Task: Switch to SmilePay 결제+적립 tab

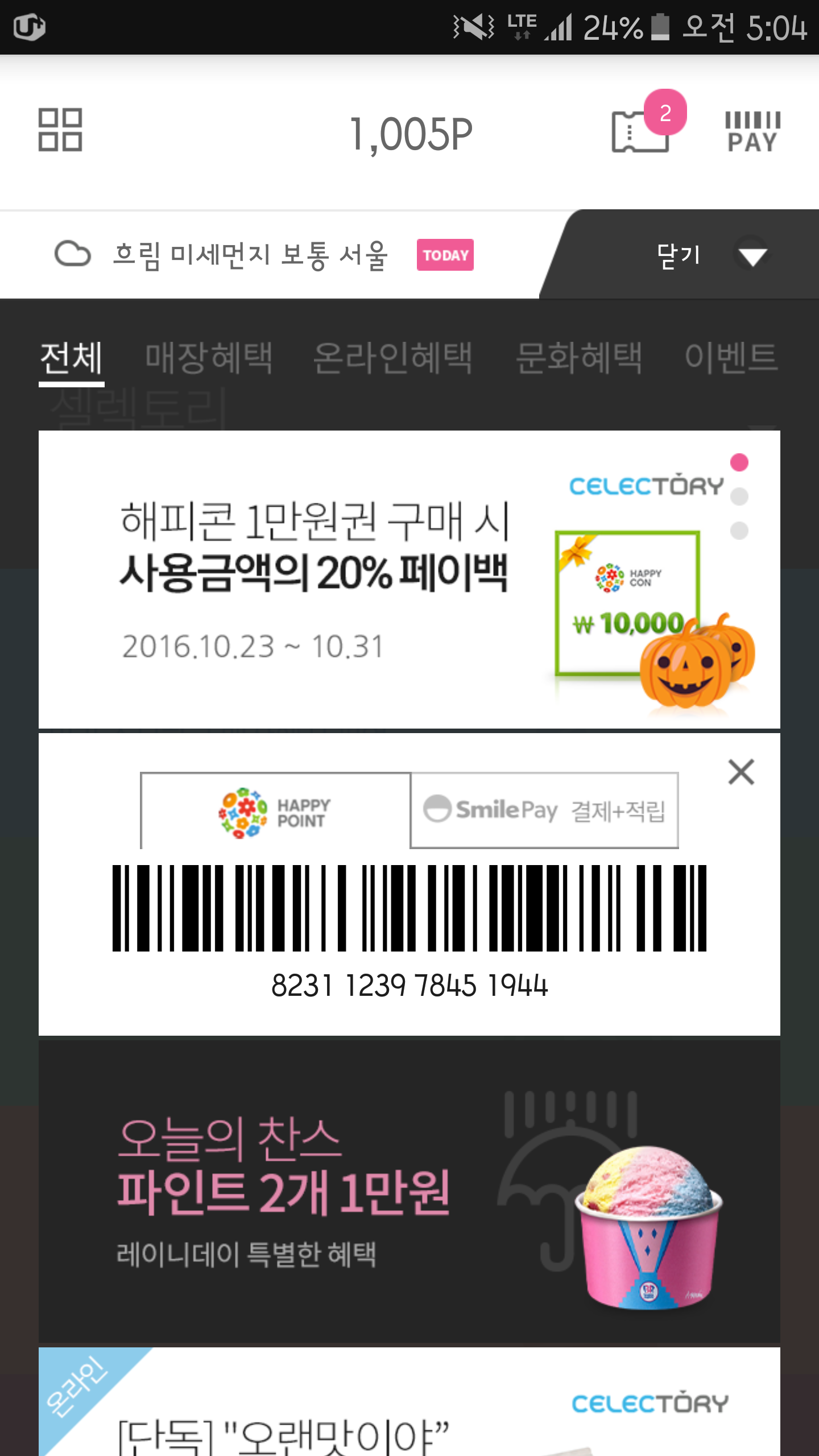Action: (544, 811)
